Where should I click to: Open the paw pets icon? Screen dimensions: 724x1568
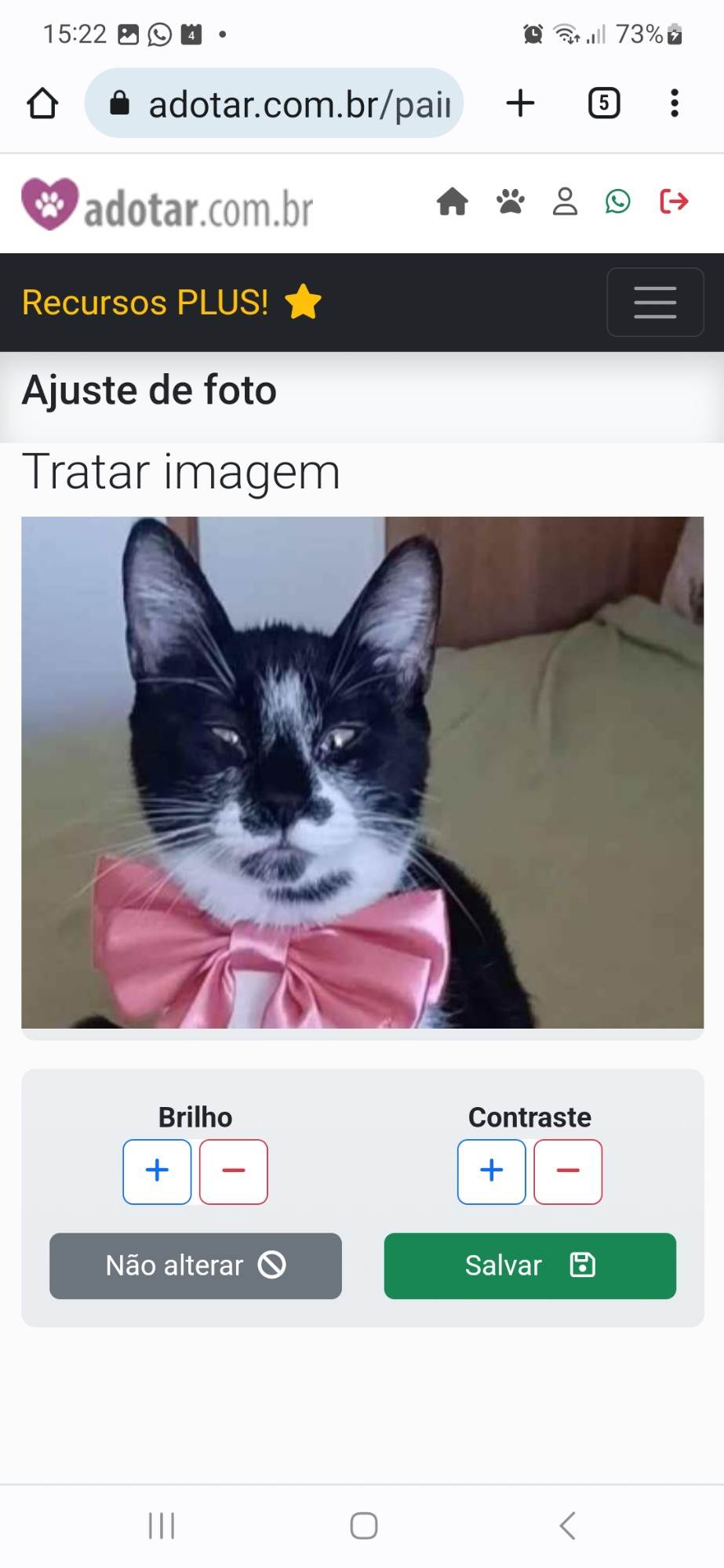point(511,201)
